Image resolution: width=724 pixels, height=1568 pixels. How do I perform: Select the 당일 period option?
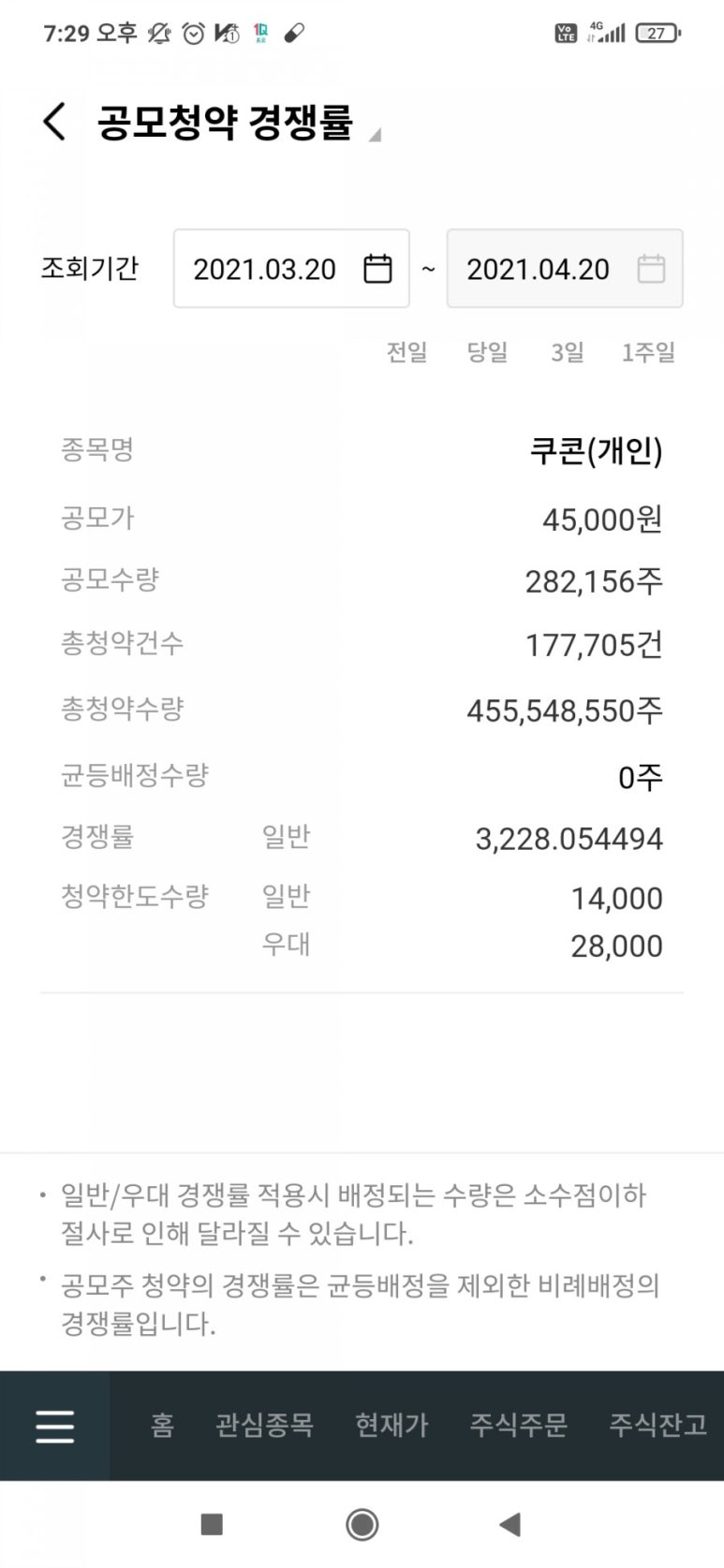point(487,353)
